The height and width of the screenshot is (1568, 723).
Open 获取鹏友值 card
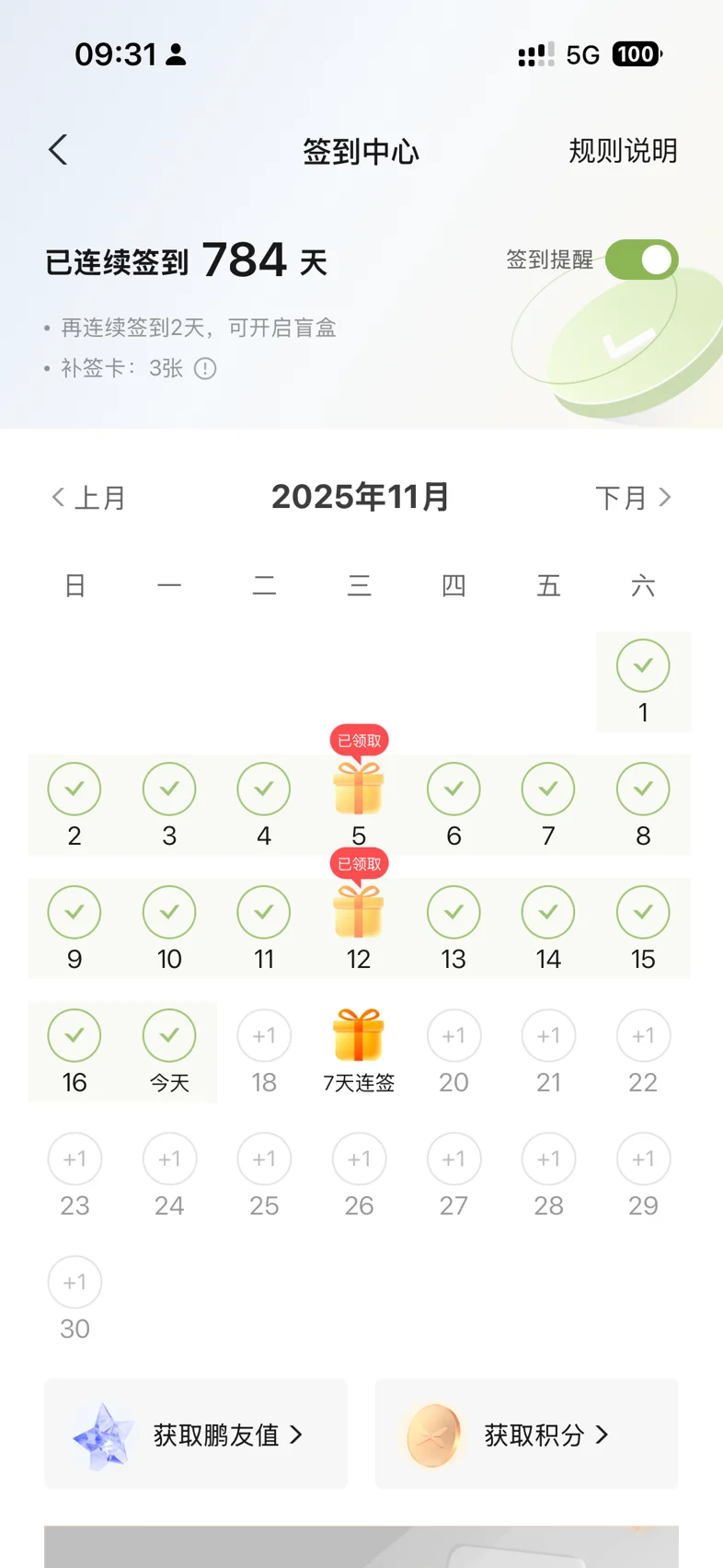[x=196, y=1434]
